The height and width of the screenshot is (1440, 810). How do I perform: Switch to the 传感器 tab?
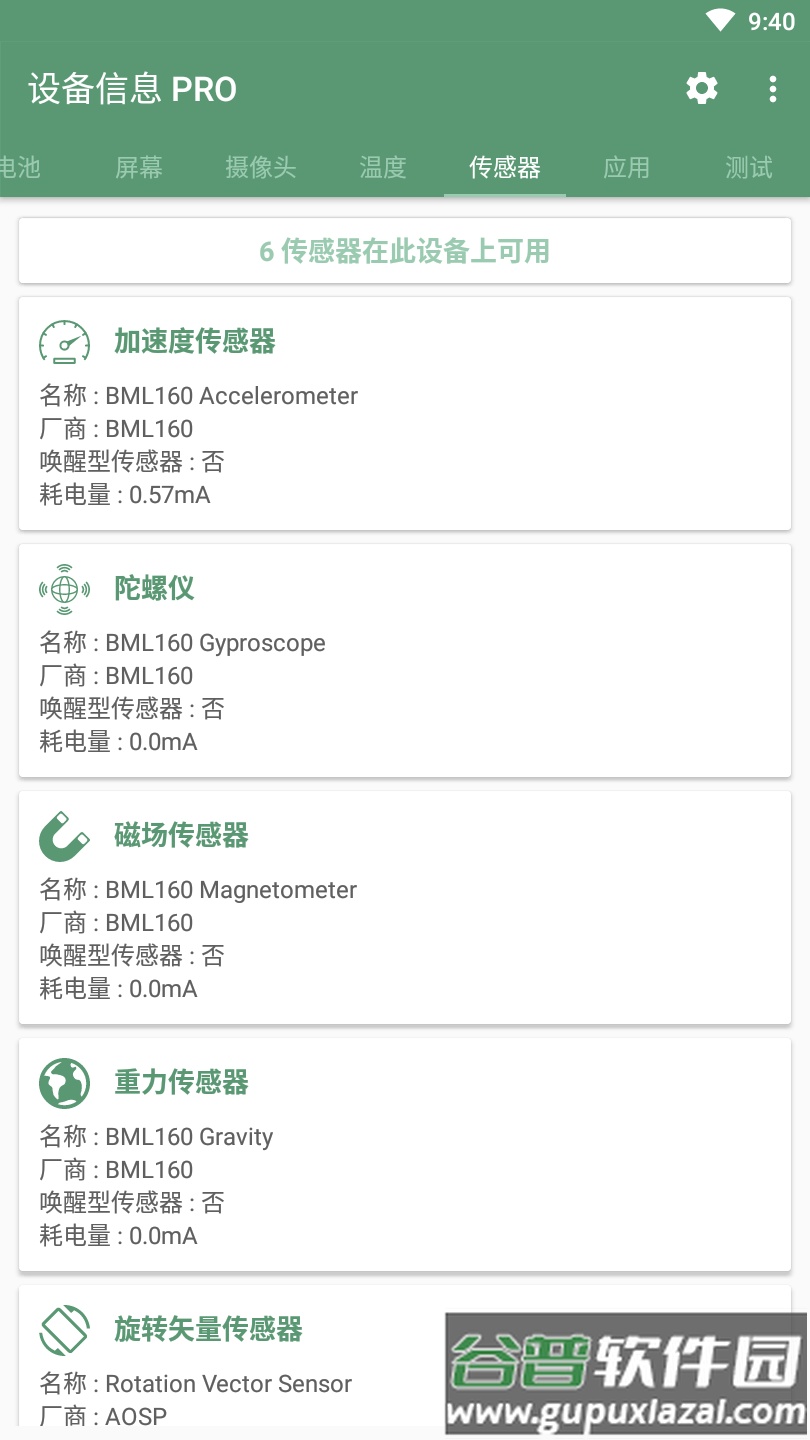click(x=504, y=168)
